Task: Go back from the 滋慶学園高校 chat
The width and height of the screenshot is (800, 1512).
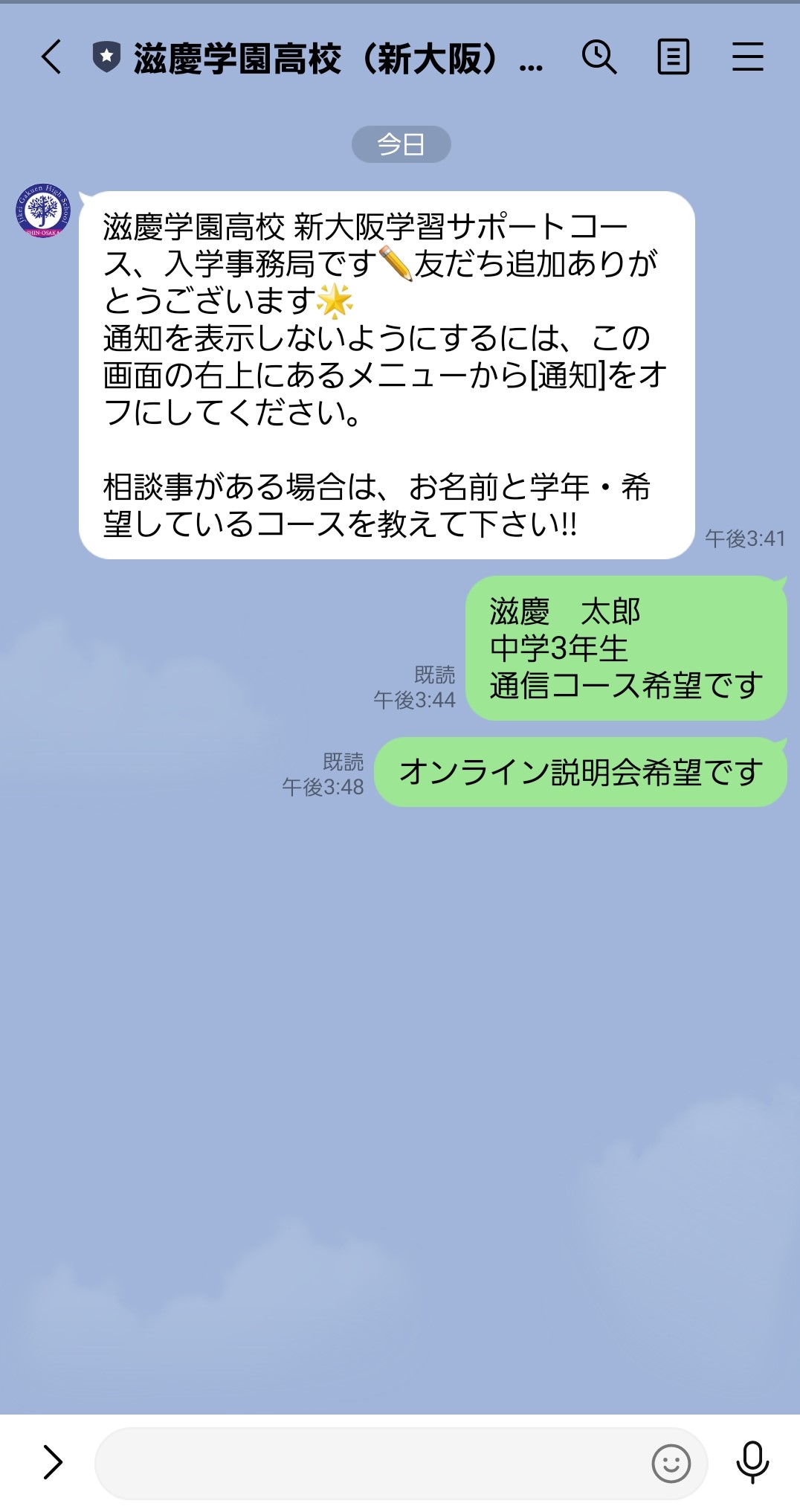Action: point(51,57)
